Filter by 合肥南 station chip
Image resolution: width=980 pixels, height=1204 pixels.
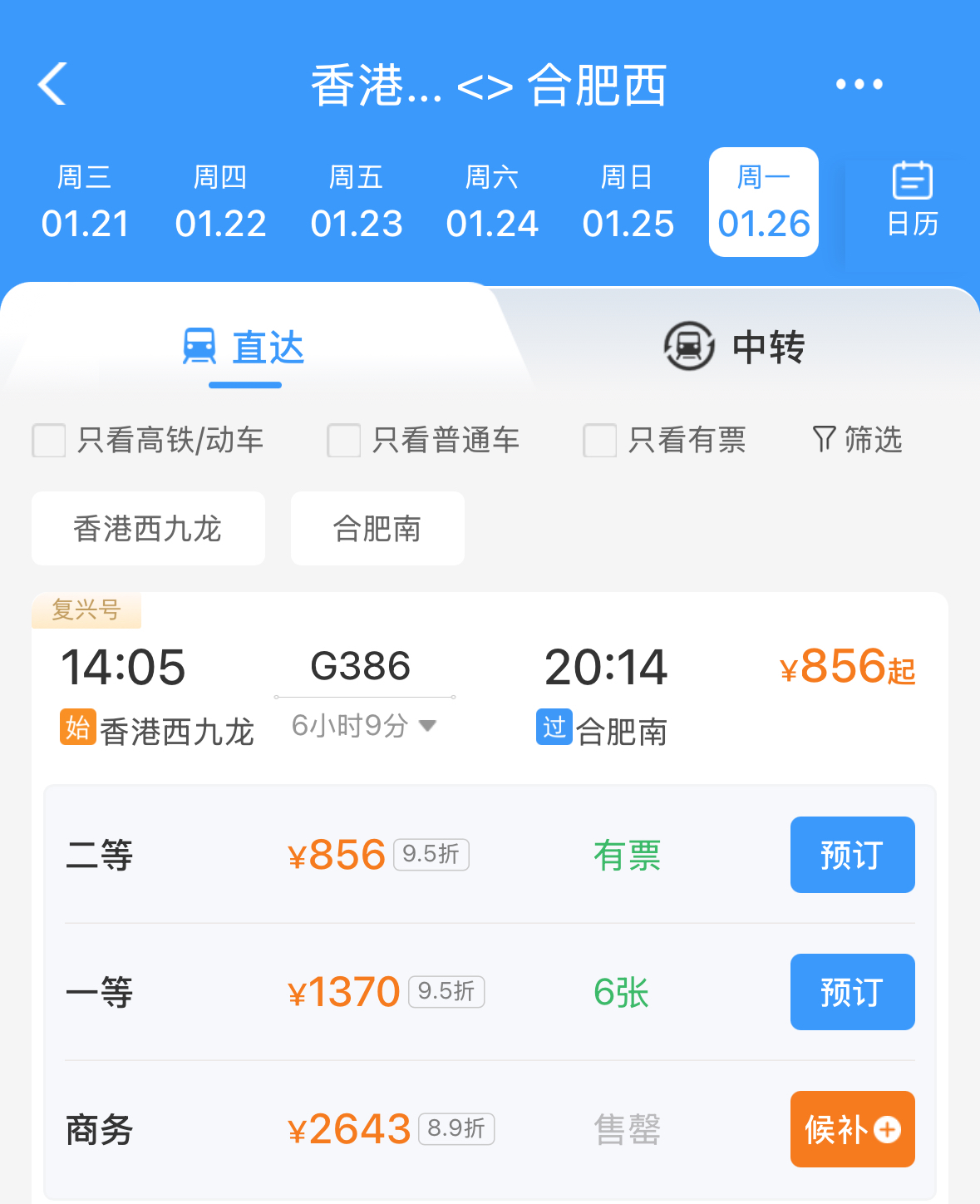click(377, 529)
